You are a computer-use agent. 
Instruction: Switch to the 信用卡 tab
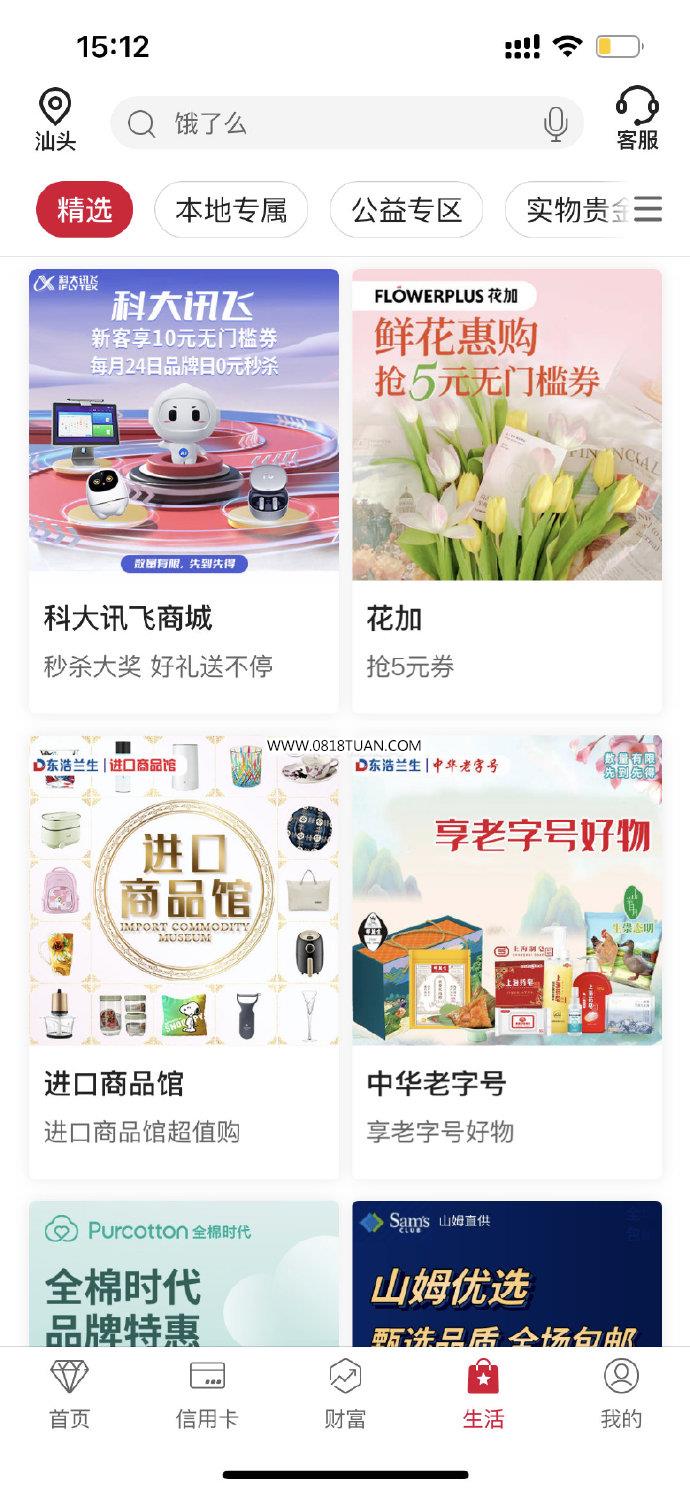(207, 1394)
